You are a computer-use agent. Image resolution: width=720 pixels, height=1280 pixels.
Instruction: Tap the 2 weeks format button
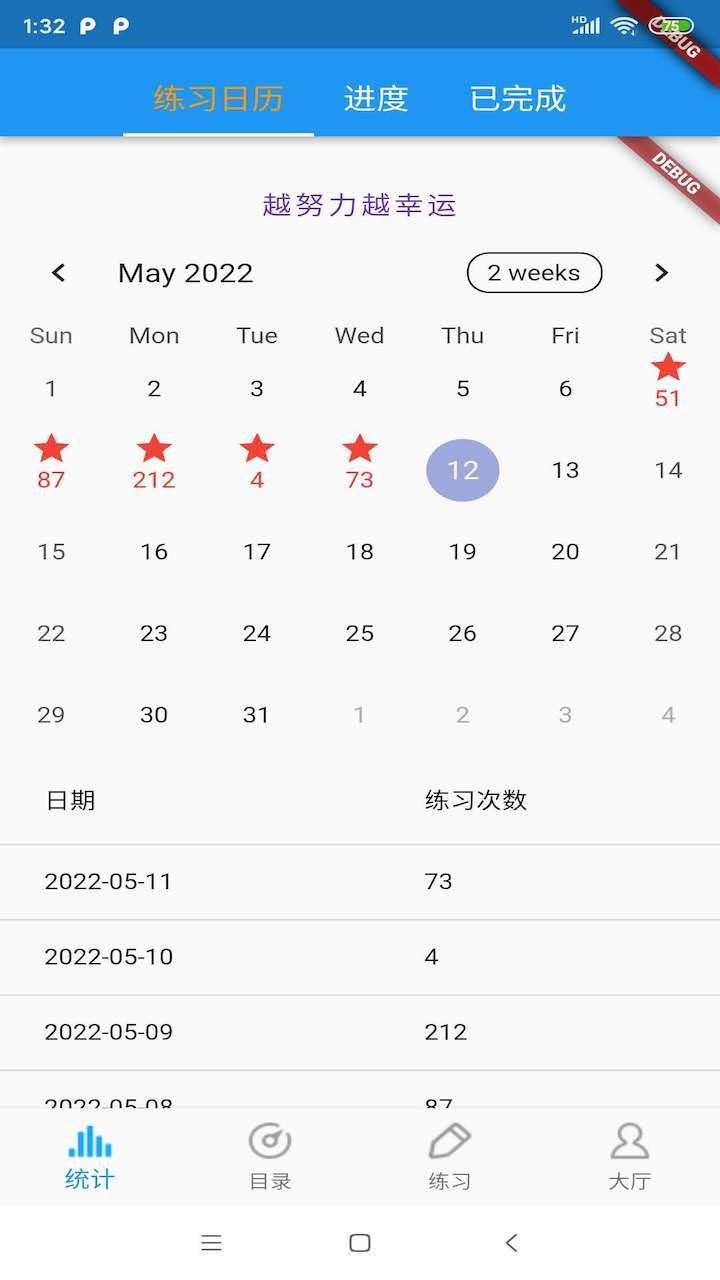534,273
